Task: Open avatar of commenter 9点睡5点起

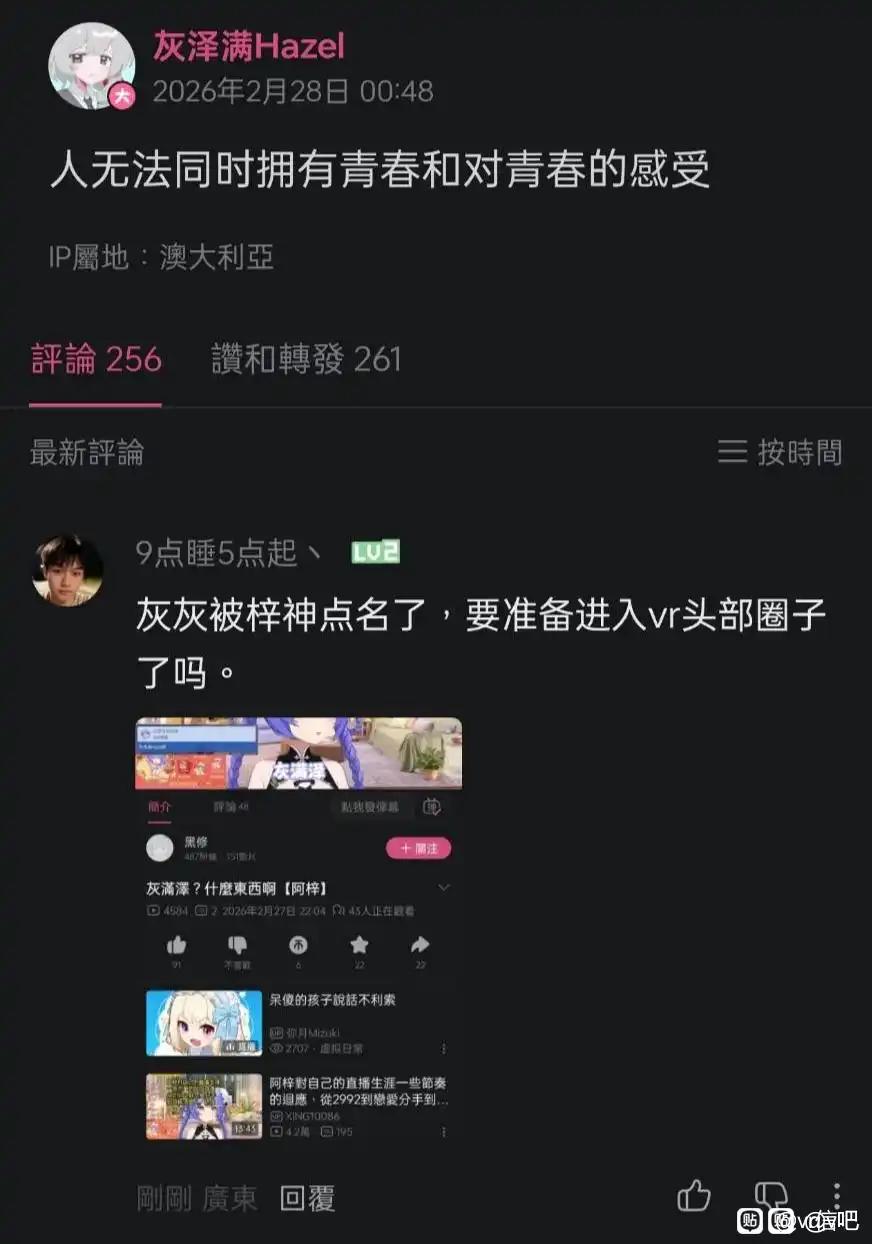Action: point(68,570)
